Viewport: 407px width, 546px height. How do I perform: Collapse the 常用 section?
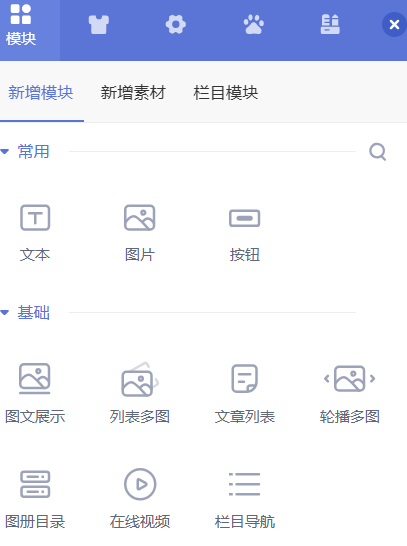point(25,152)
